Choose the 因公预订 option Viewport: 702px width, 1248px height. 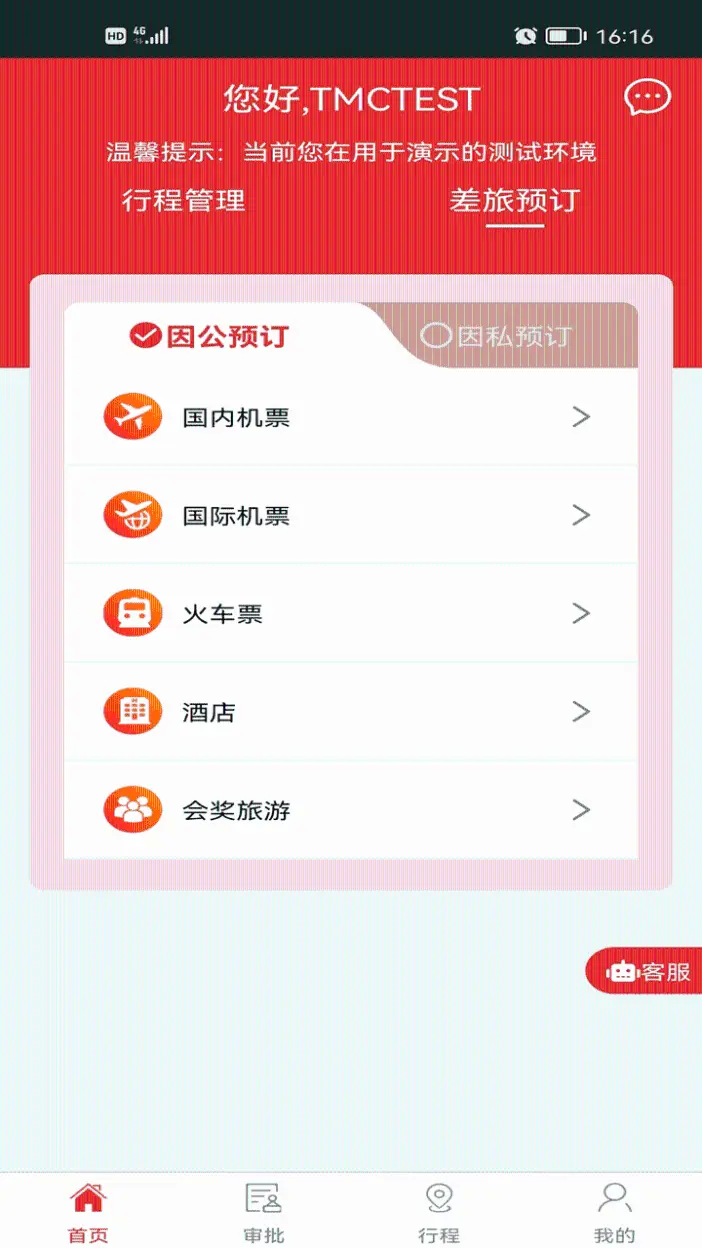click(x=209, y=336)
